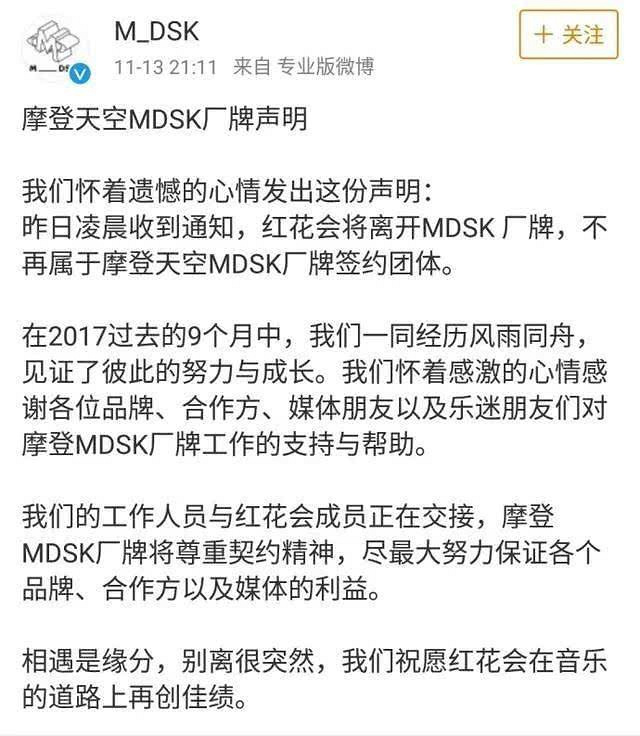Follow M_DSK with the 关注 button
The width and height of the screenshot is (640, 736).
click(569, 35)
